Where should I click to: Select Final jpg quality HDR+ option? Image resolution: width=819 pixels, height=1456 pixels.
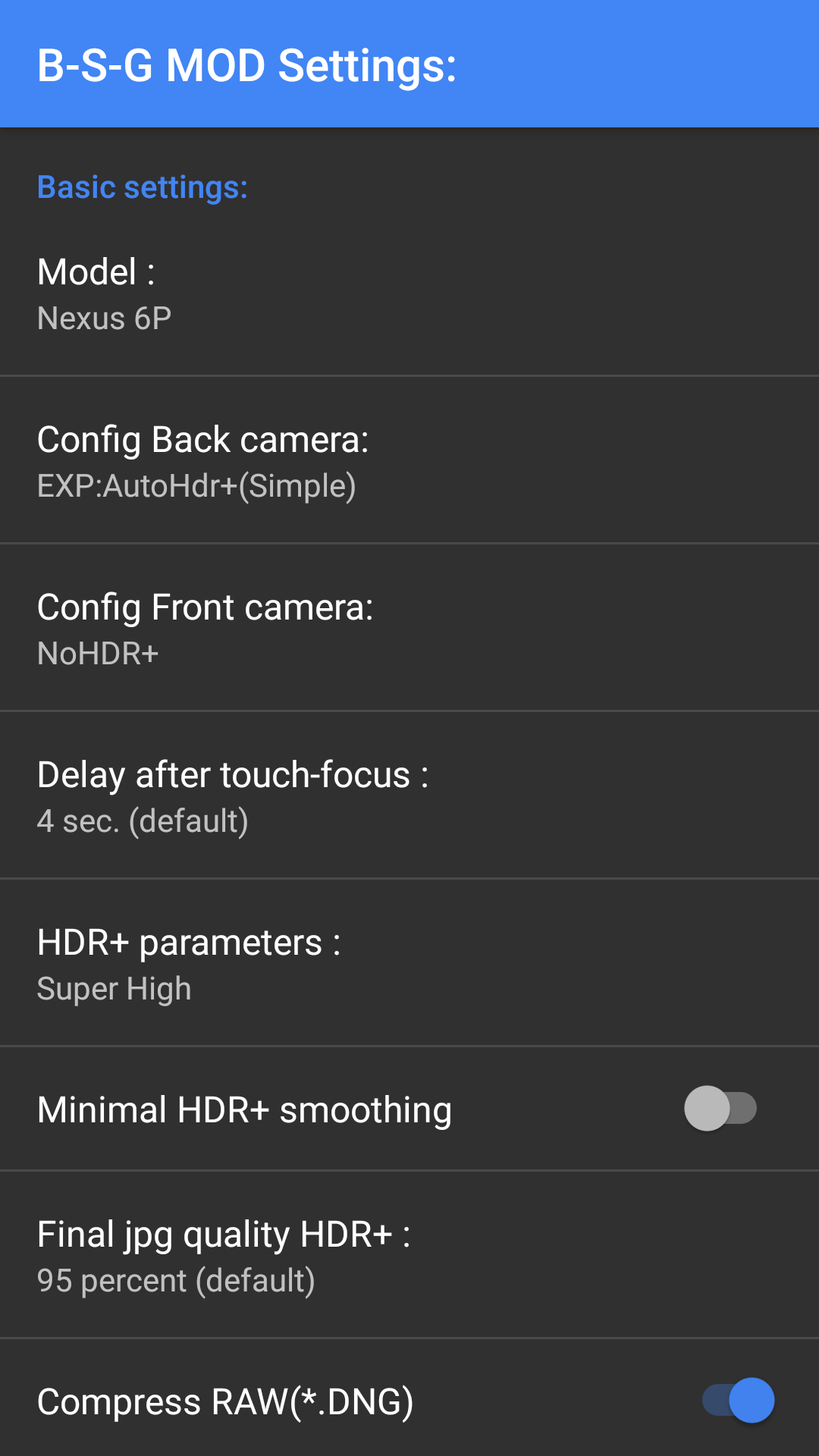(409, 1256)
